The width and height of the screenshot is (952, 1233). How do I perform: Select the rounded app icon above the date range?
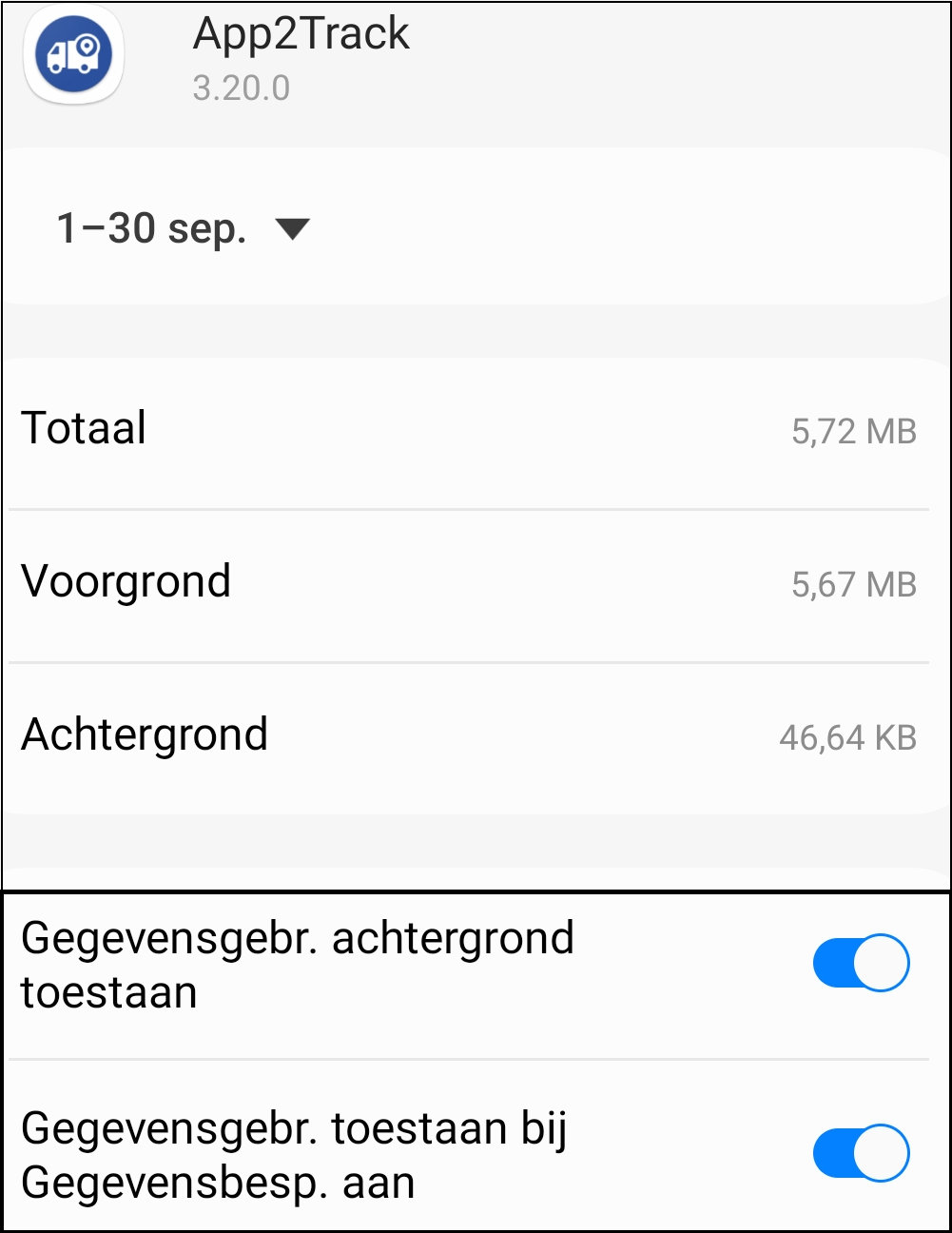tap(73, 55)
